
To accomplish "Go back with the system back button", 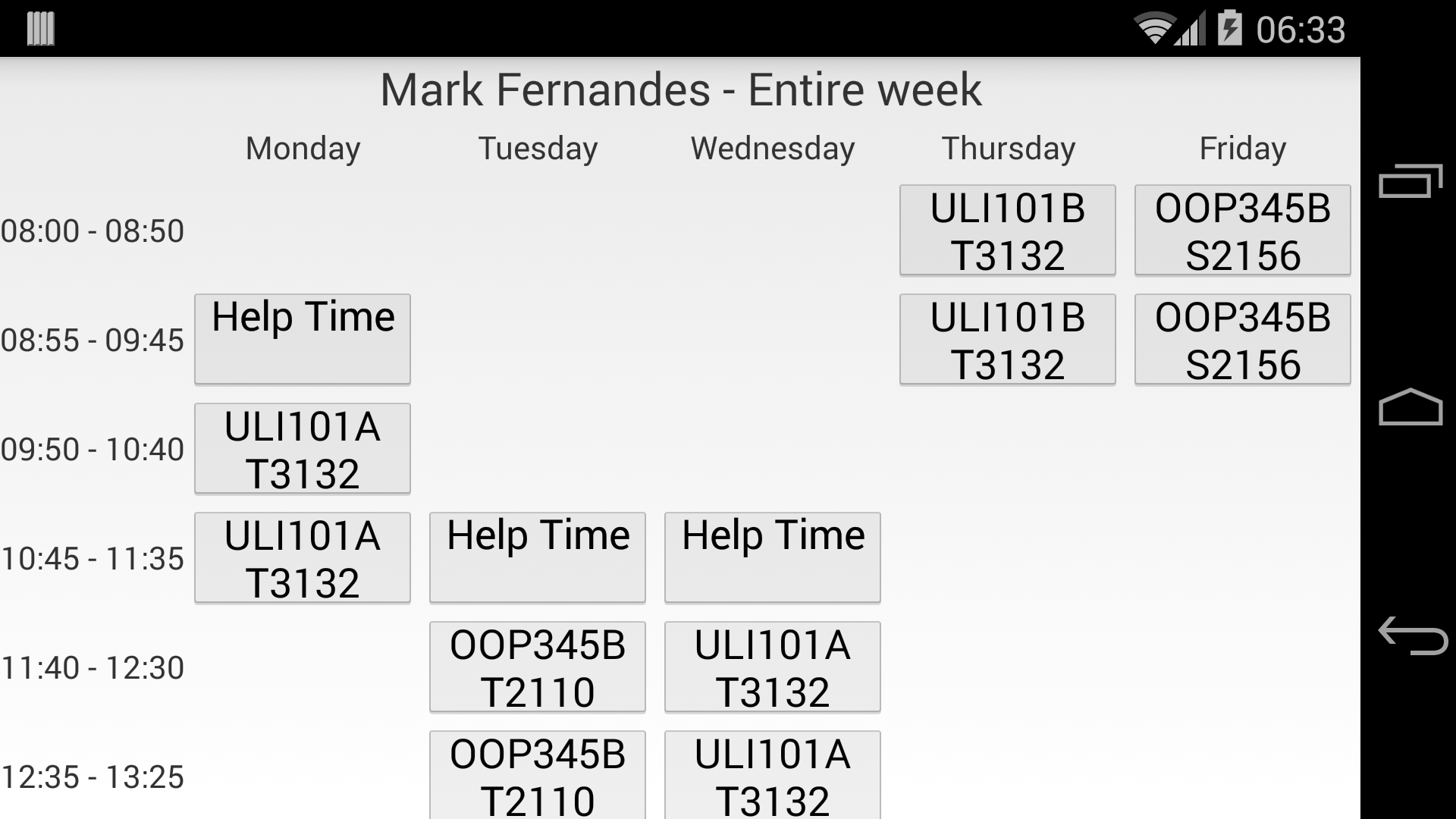I will click(1410, 635).
